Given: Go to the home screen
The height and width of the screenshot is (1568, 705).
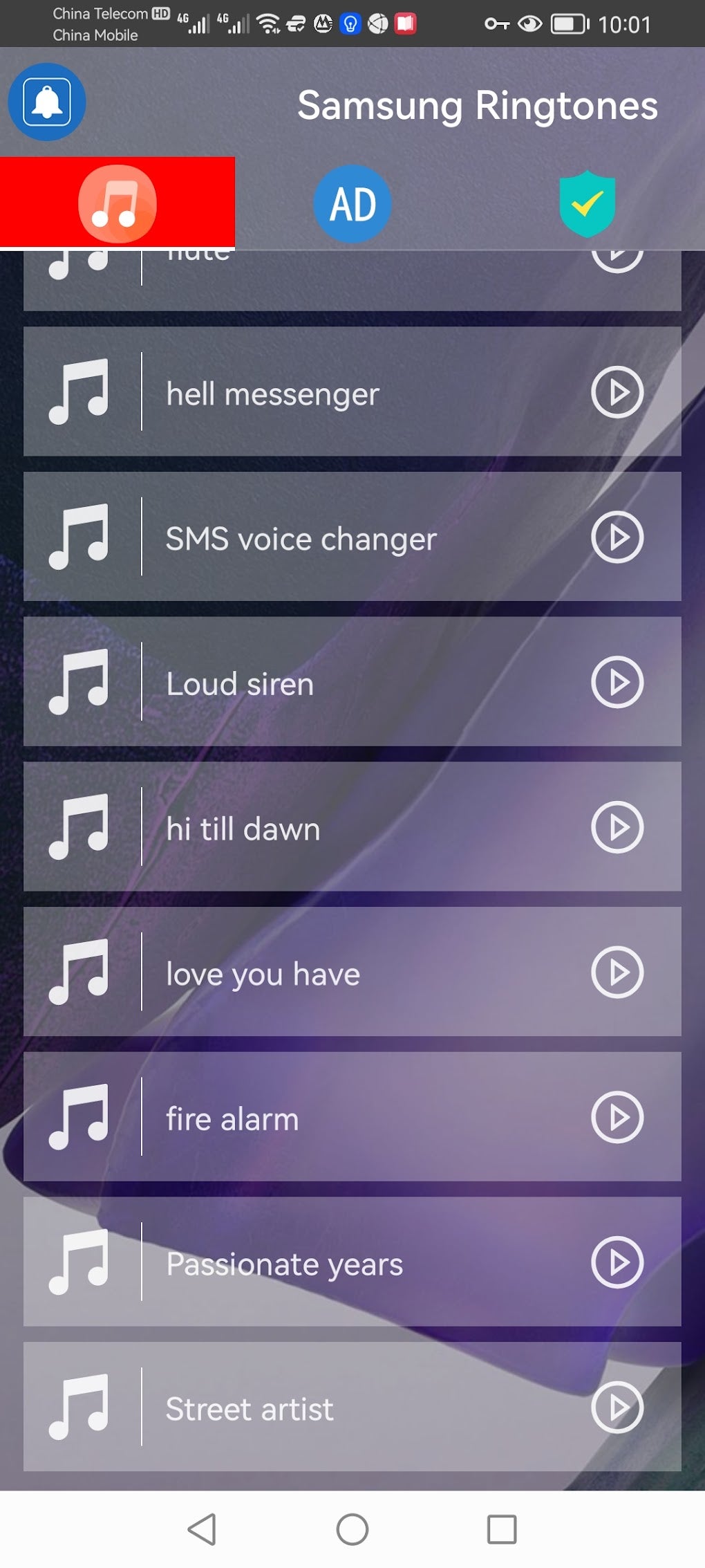Looking at the screenshot, I should (x=352, y=1529).
